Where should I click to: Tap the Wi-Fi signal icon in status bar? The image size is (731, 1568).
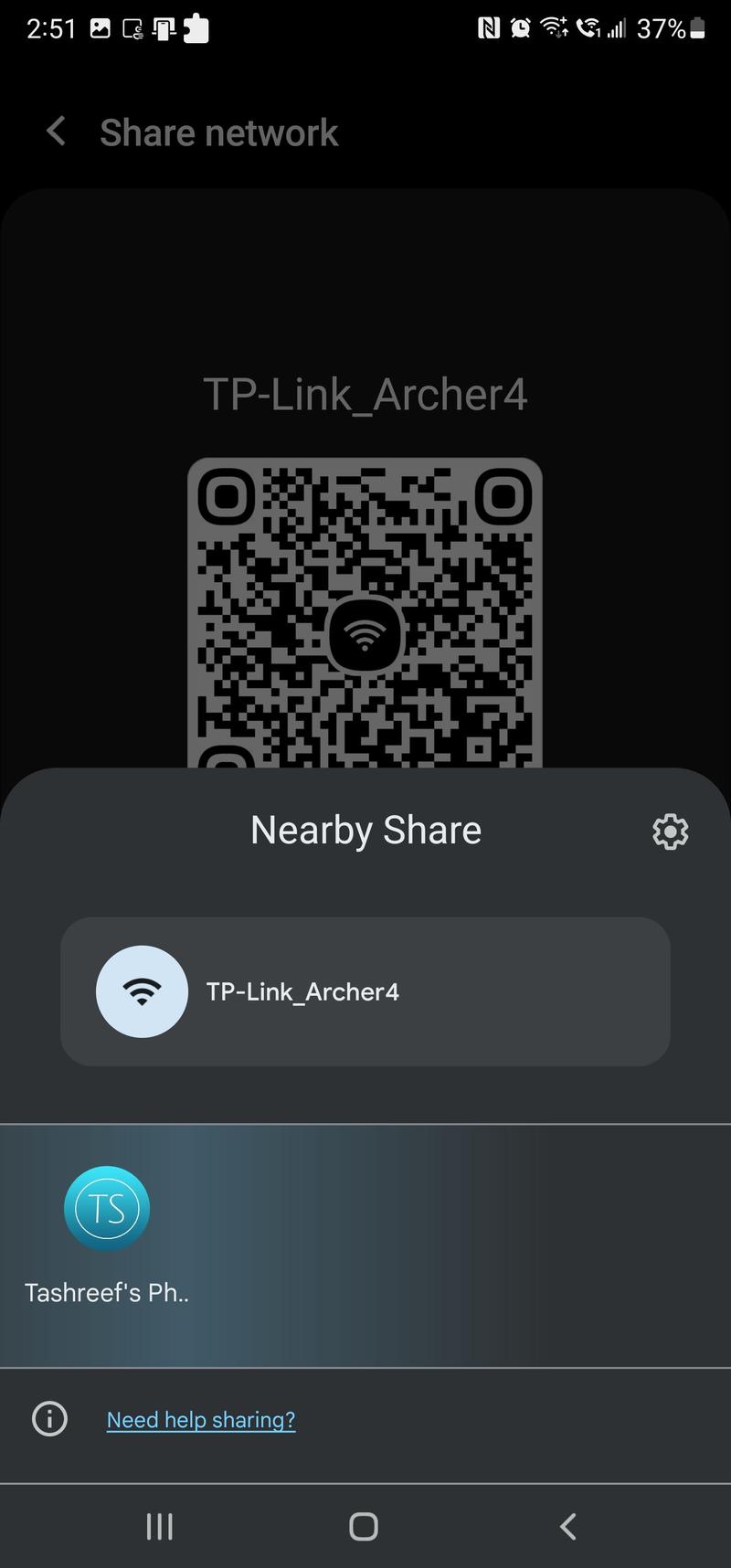(x=554, y=27)
